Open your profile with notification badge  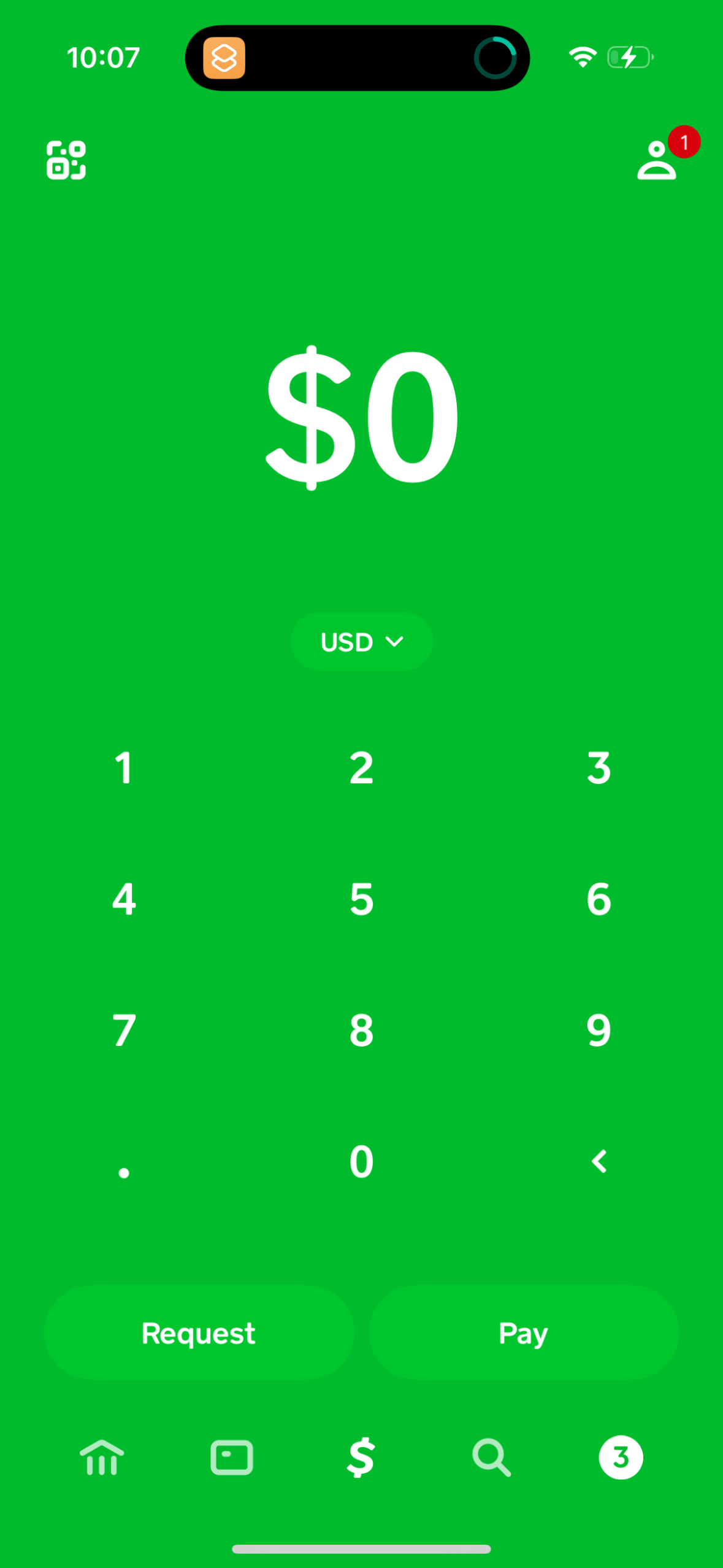(658, 161)
